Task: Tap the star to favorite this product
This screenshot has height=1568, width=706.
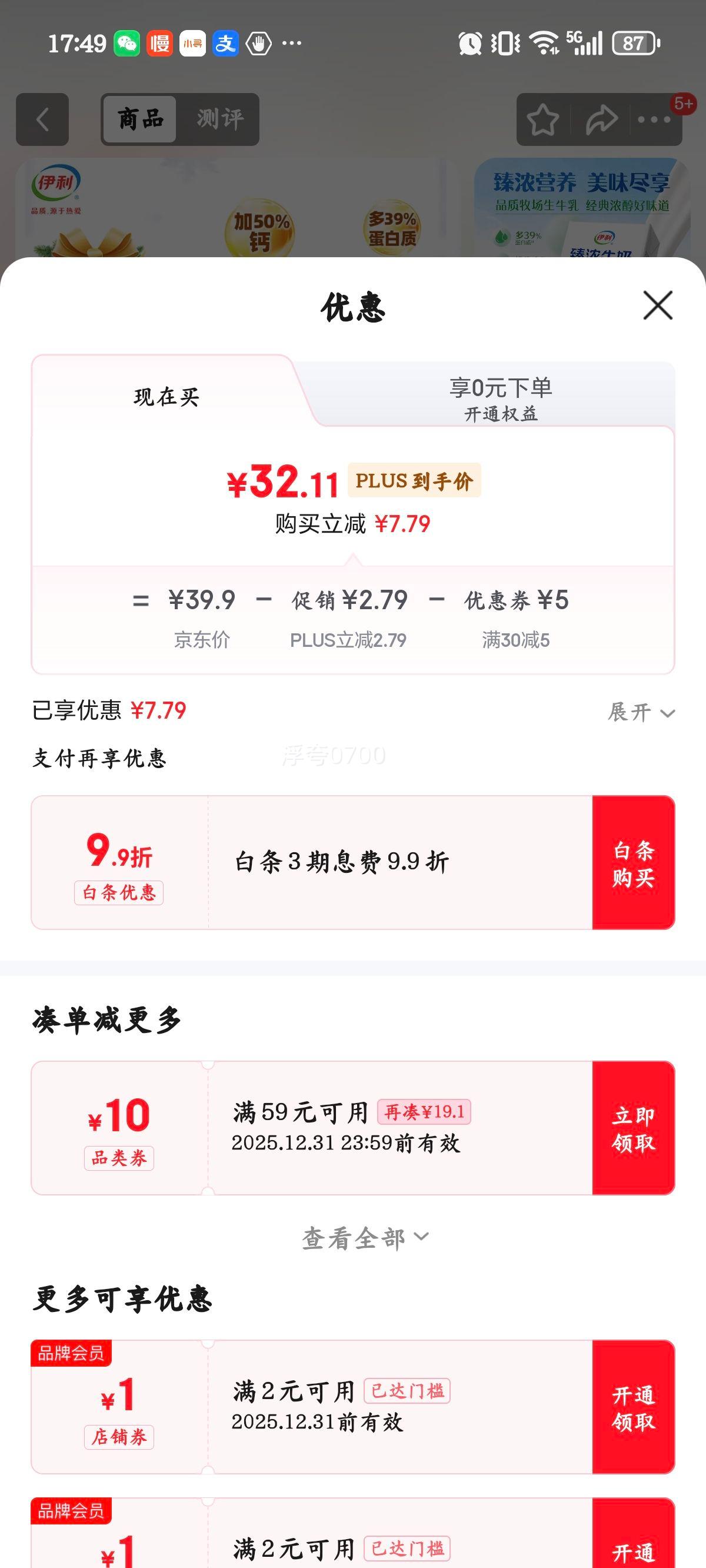Action: pos(544,119)
